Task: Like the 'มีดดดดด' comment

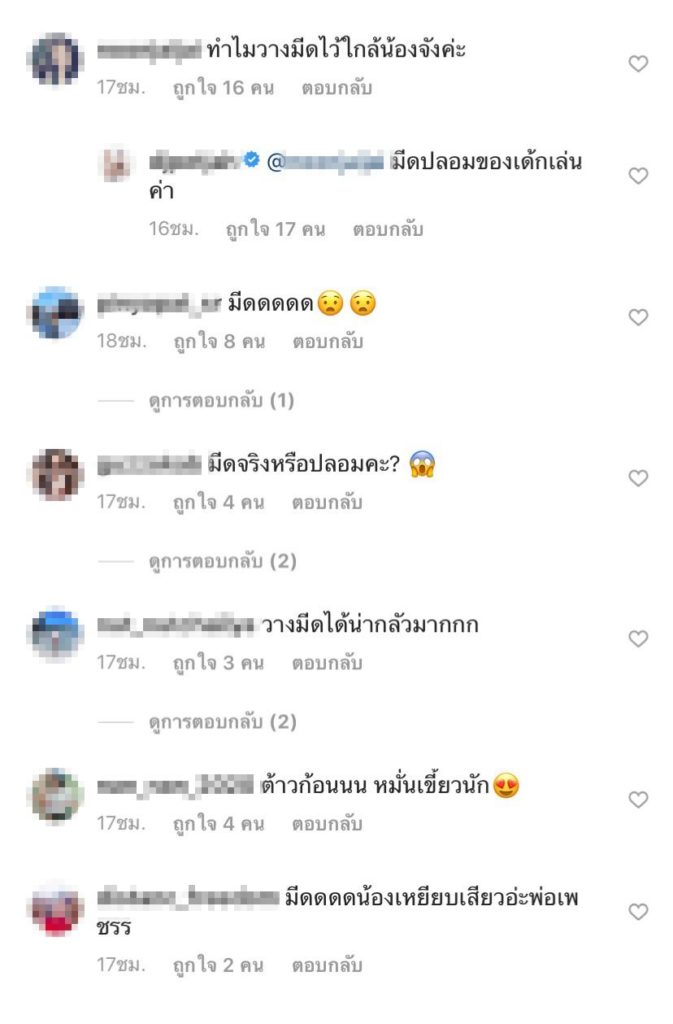Action: click(x=637, y=317)
